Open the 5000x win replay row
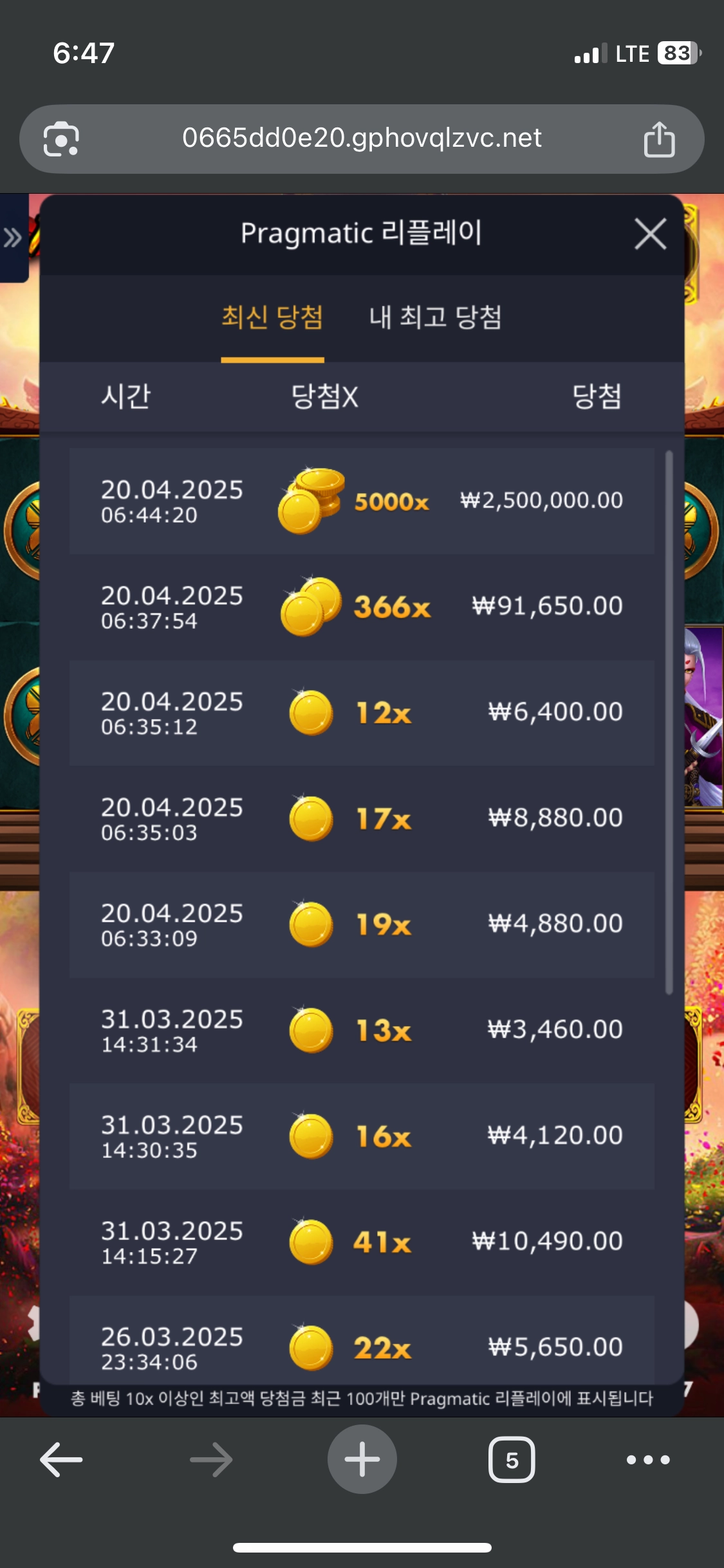The image size is (724, 1568). pos(362,501)
